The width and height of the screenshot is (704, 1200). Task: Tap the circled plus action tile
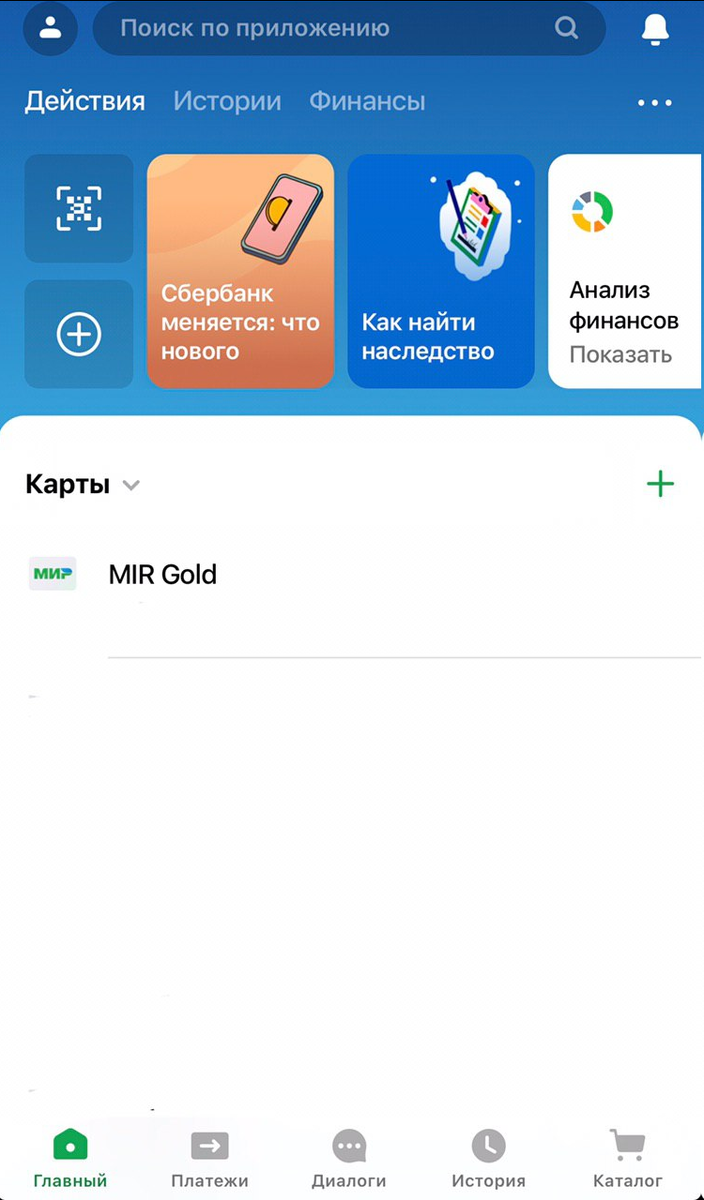tap(79, 334)
